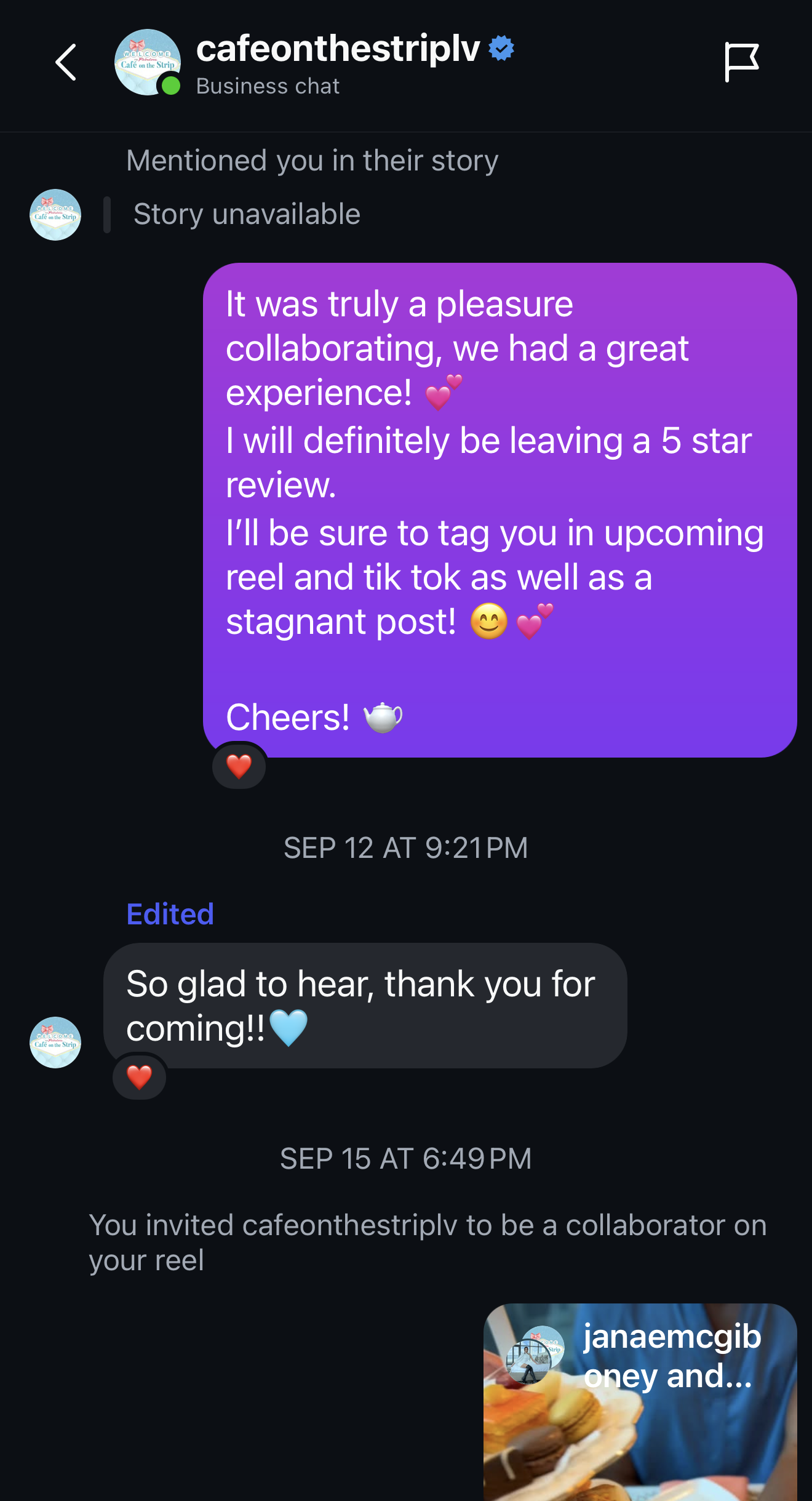812x1501 pixels.
Task: Tap the heart reaction under thank you for coming
Action: 140,1078
